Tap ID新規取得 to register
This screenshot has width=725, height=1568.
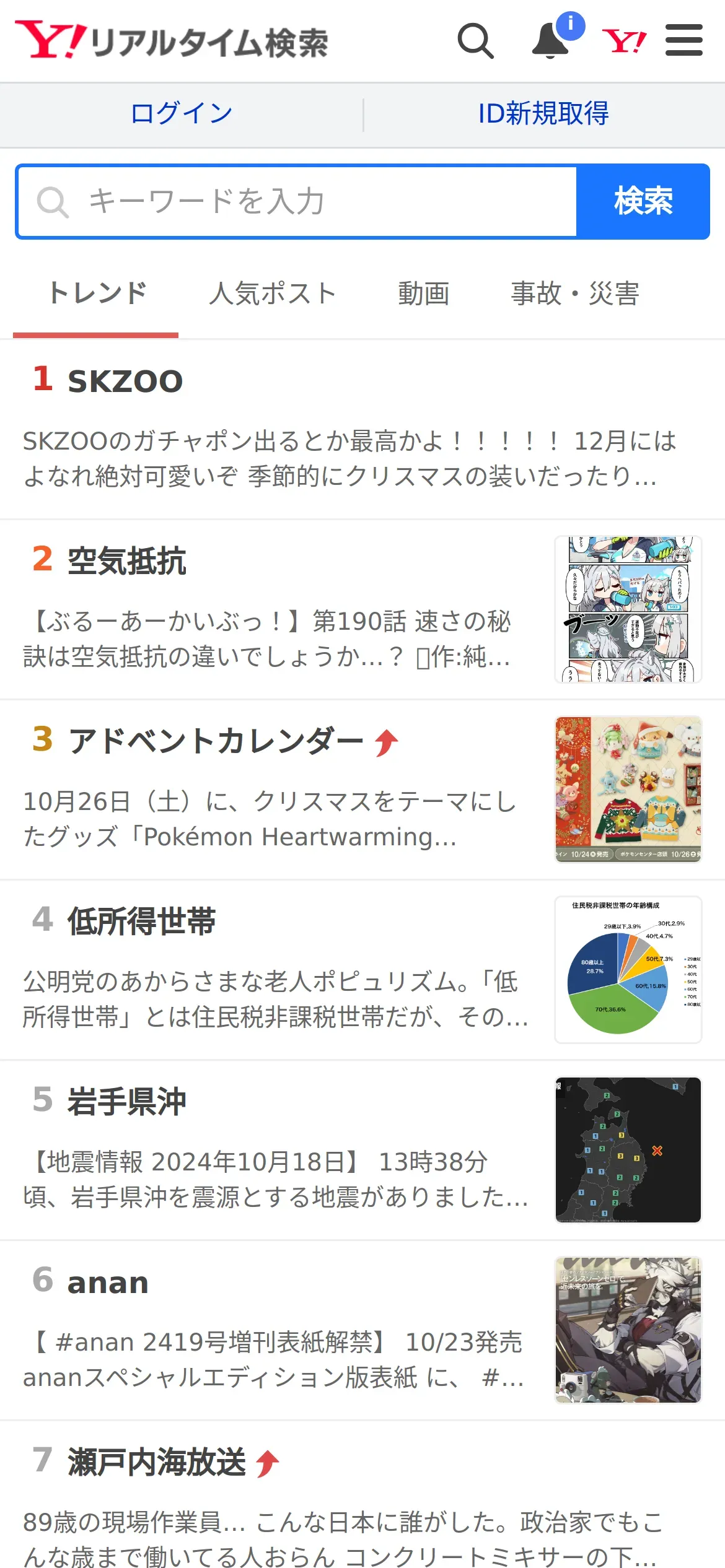pyautogui.click(x=543, y=113)
